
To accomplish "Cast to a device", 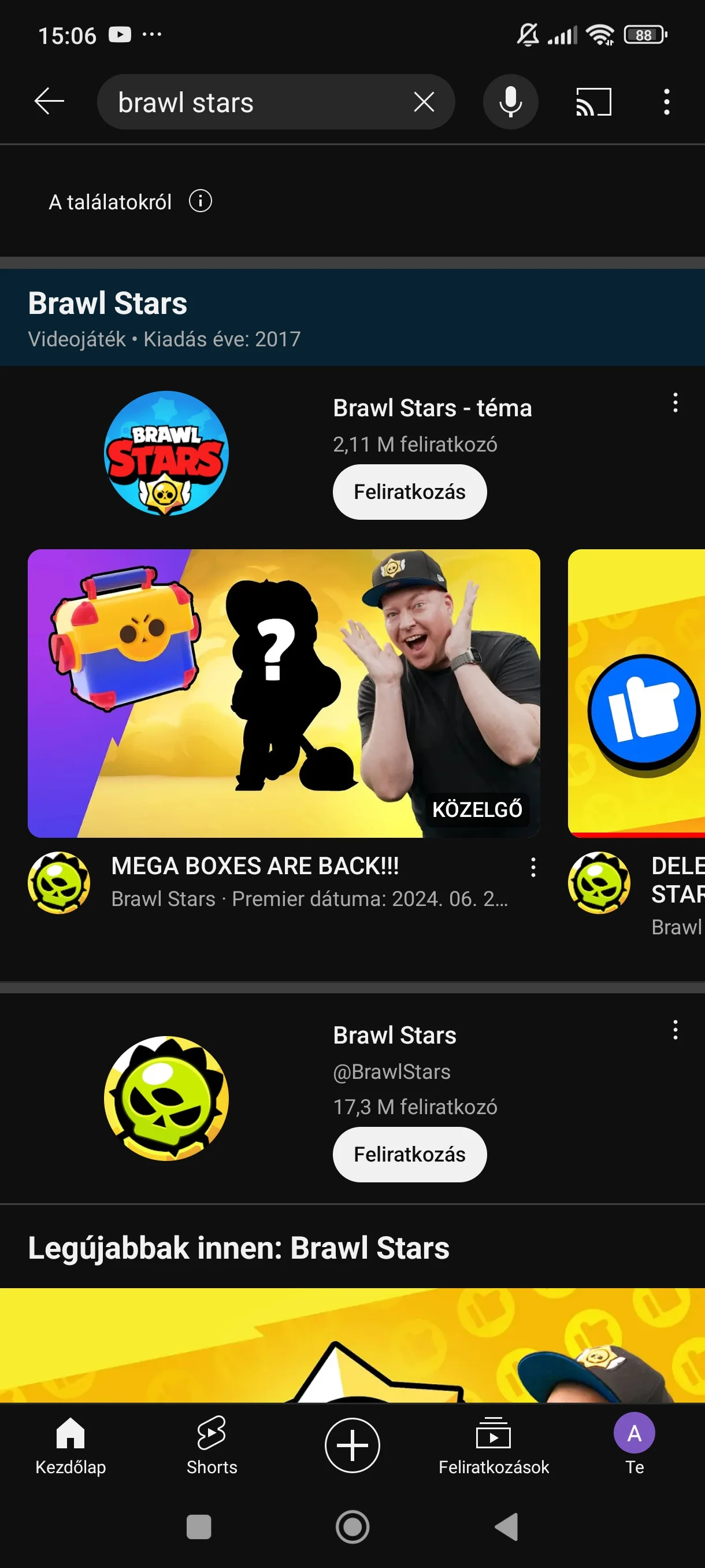I will click(x=593, y=102).
